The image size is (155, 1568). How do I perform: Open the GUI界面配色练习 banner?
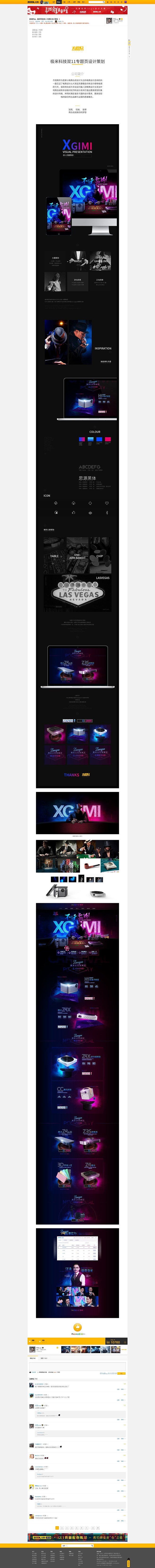tap(77, 1537)
